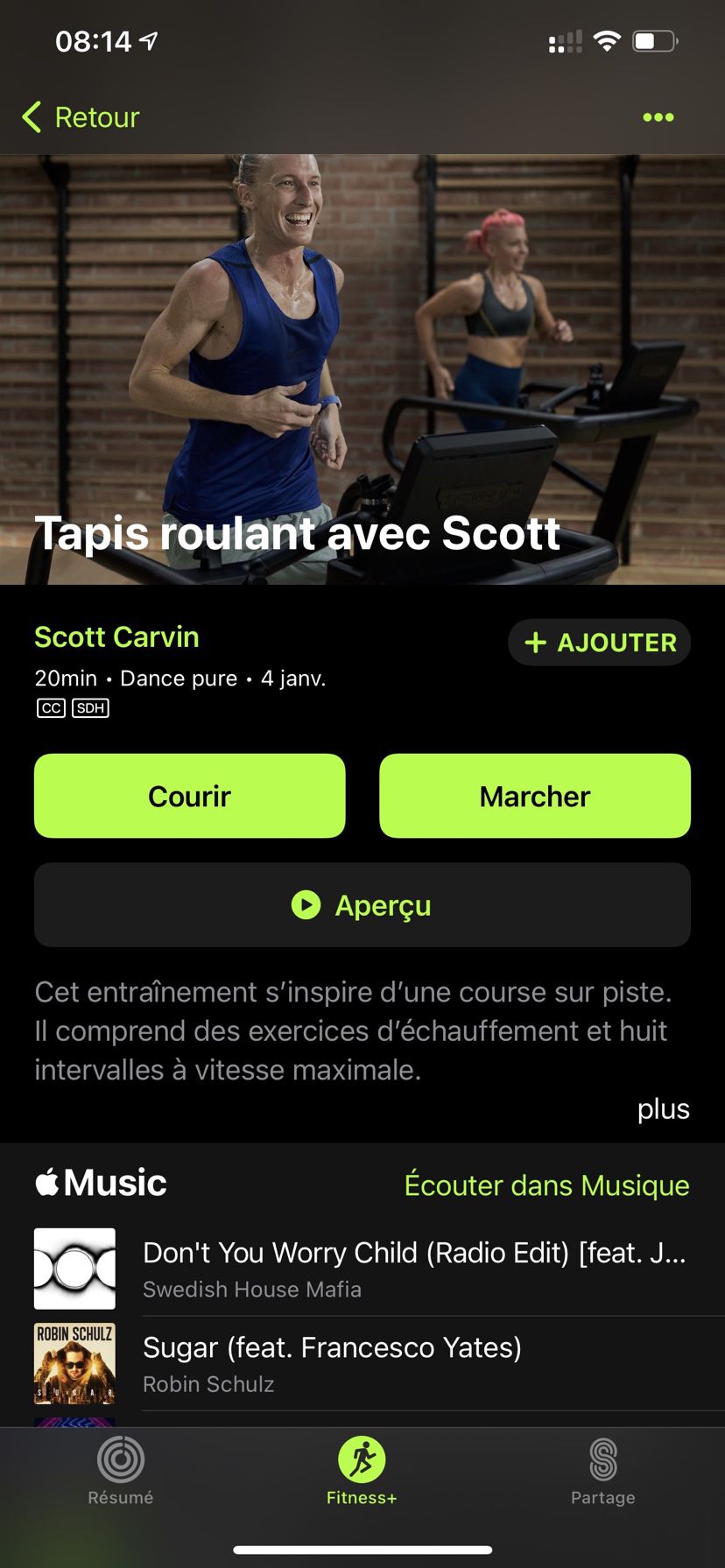Expand the description with plus

pyautogui.click(x=663, y=1108)
